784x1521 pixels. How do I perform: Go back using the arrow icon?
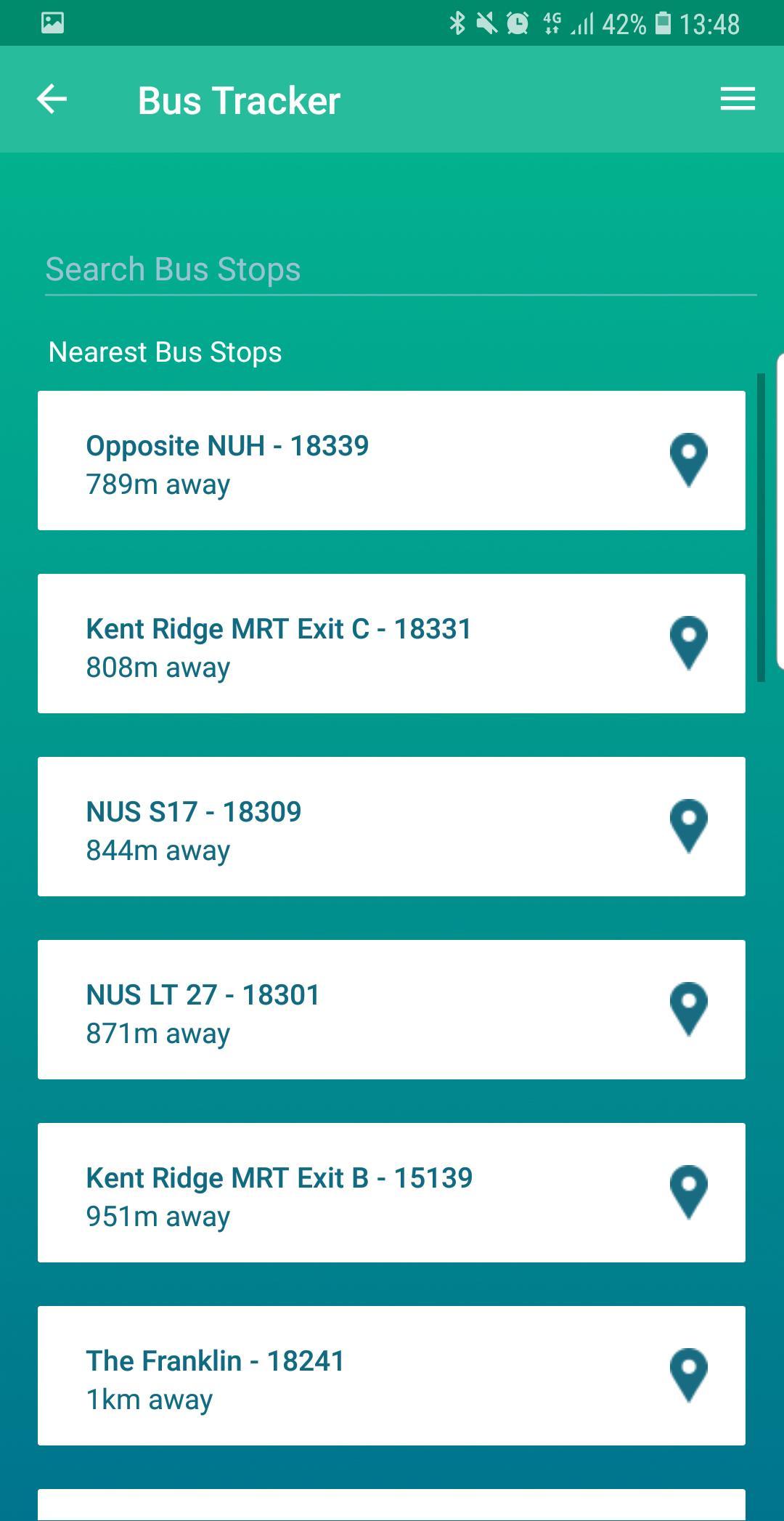[x=52, y=100]
